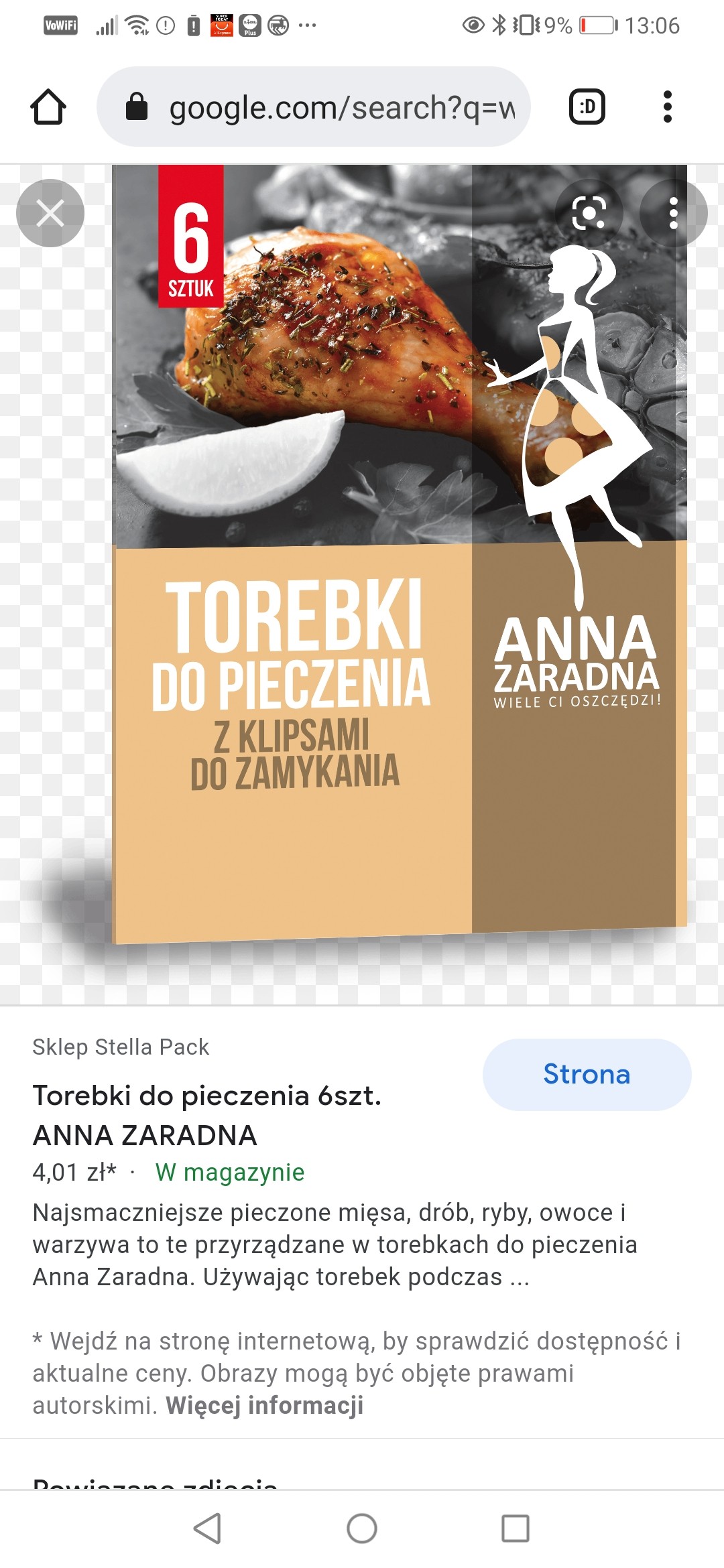Visit the Strona website button
This screenshot has height=1568, width=724.
pyautogui.click(x=587, y=1074)
